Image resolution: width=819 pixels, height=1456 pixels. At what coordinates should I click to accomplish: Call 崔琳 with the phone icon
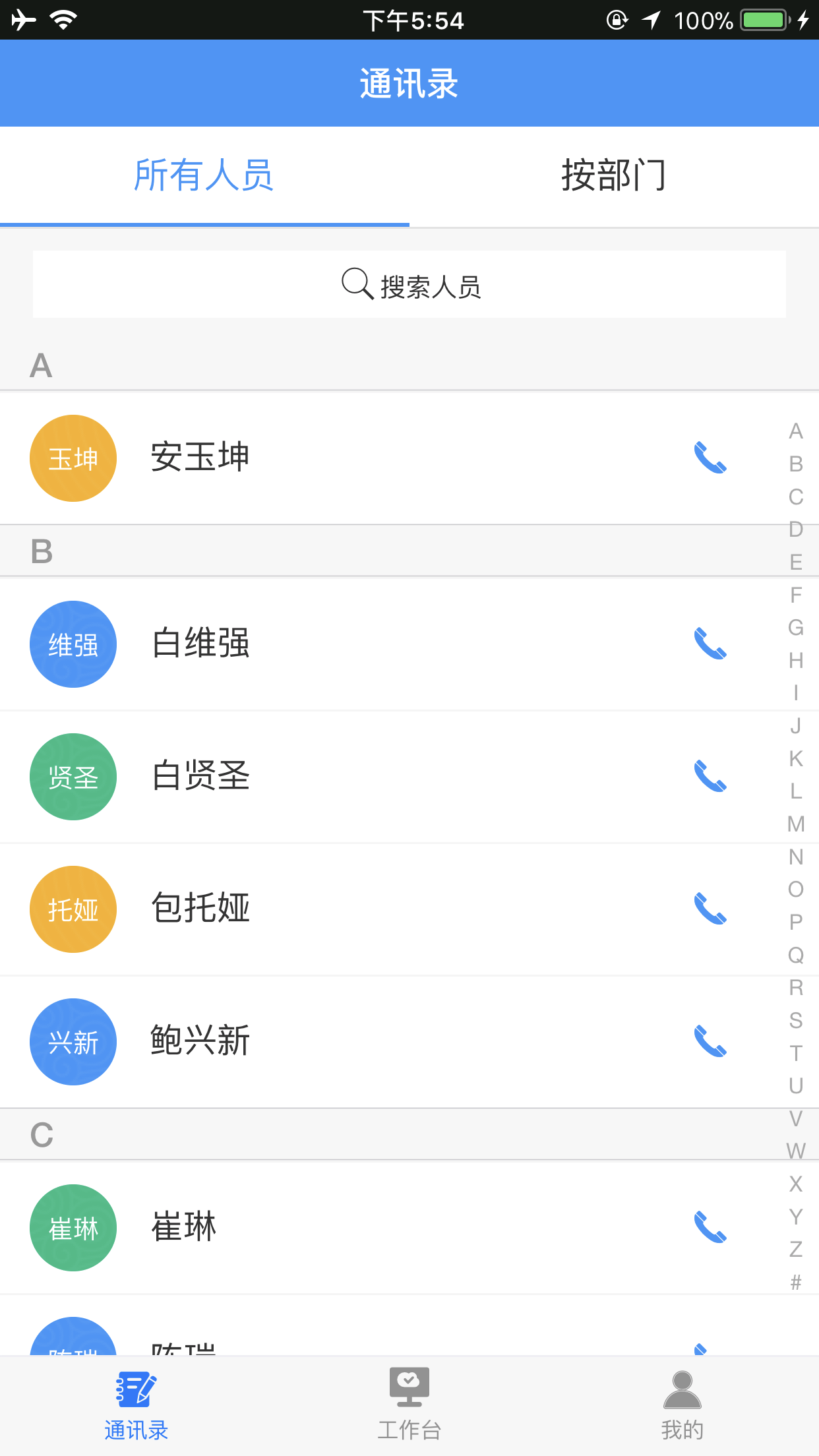click(710, 1227)
